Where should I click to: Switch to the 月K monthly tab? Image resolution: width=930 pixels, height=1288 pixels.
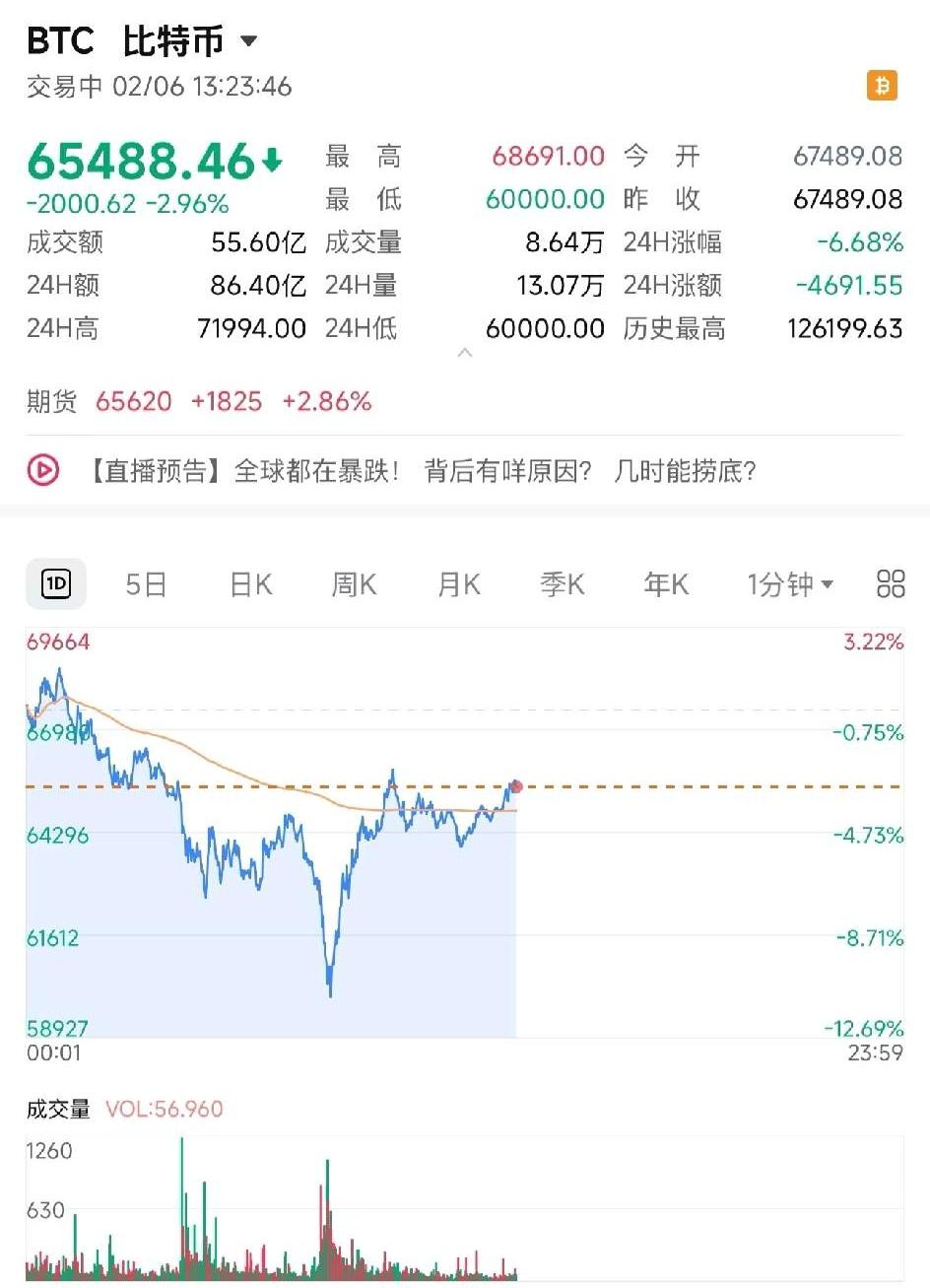[457, 583]
